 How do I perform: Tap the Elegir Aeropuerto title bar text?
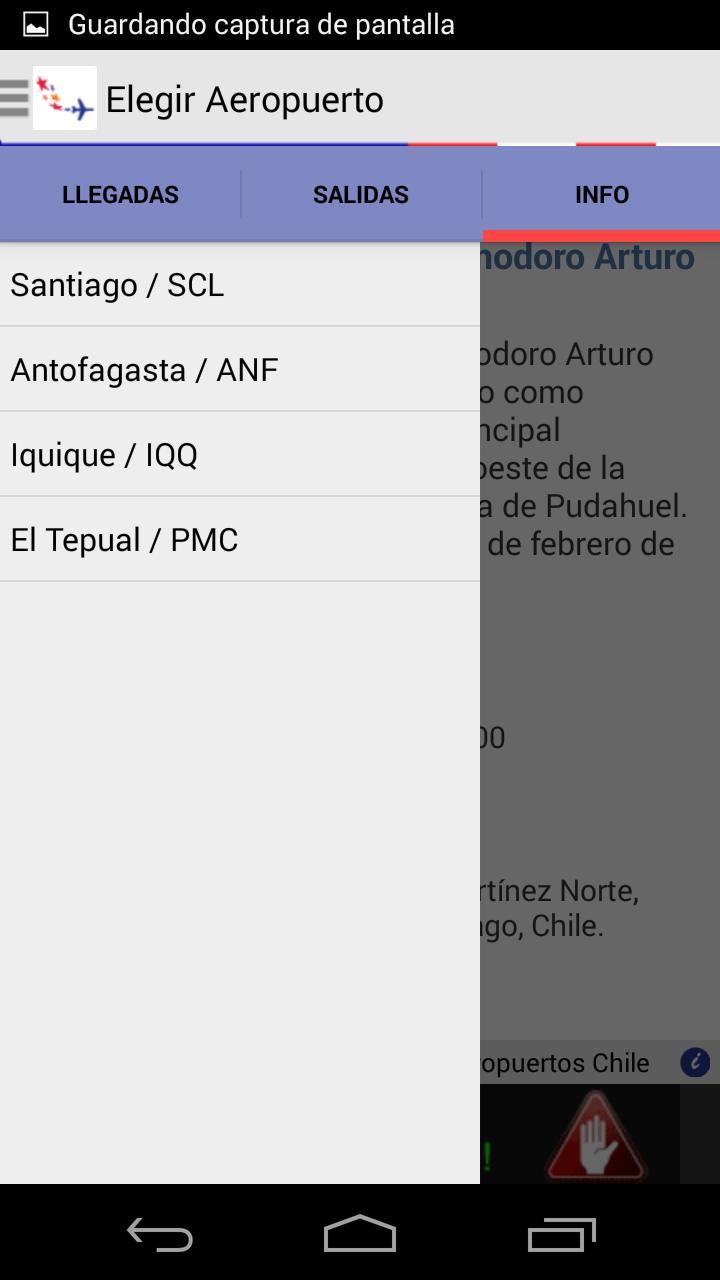246,98
